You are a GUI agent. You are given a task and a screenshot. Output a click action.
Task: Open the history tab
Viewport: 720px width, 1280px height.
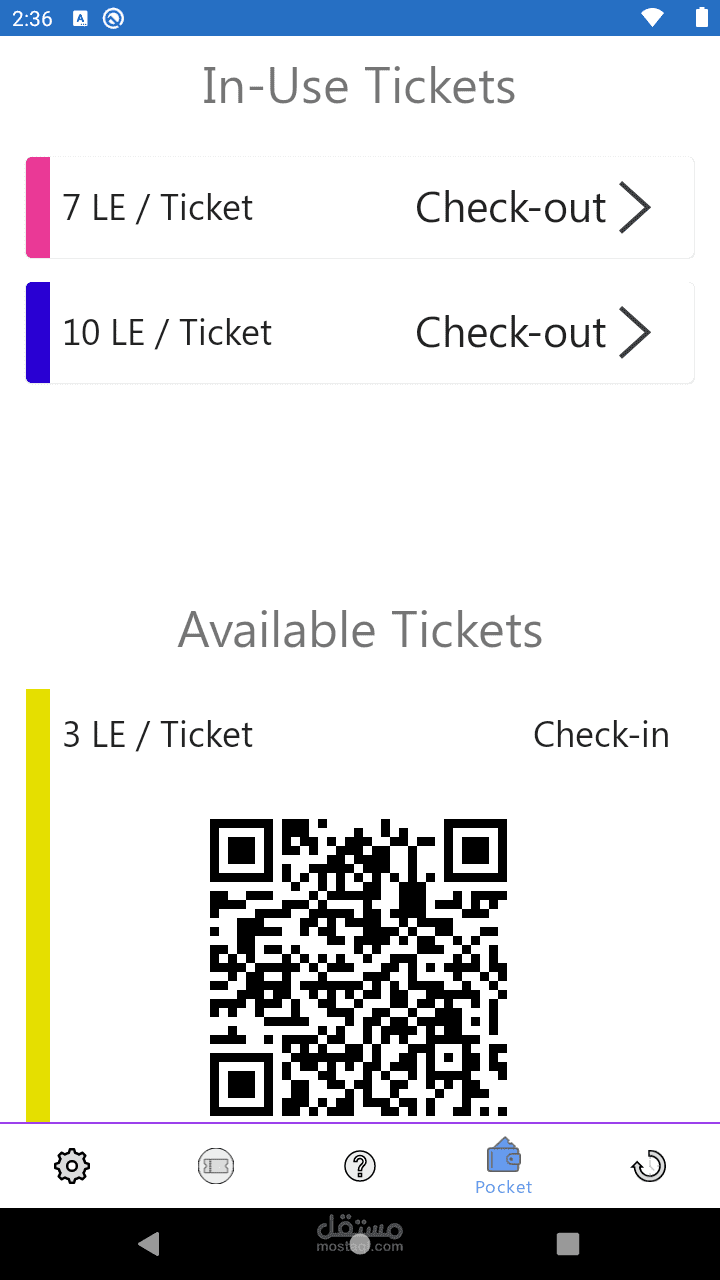648,1166
